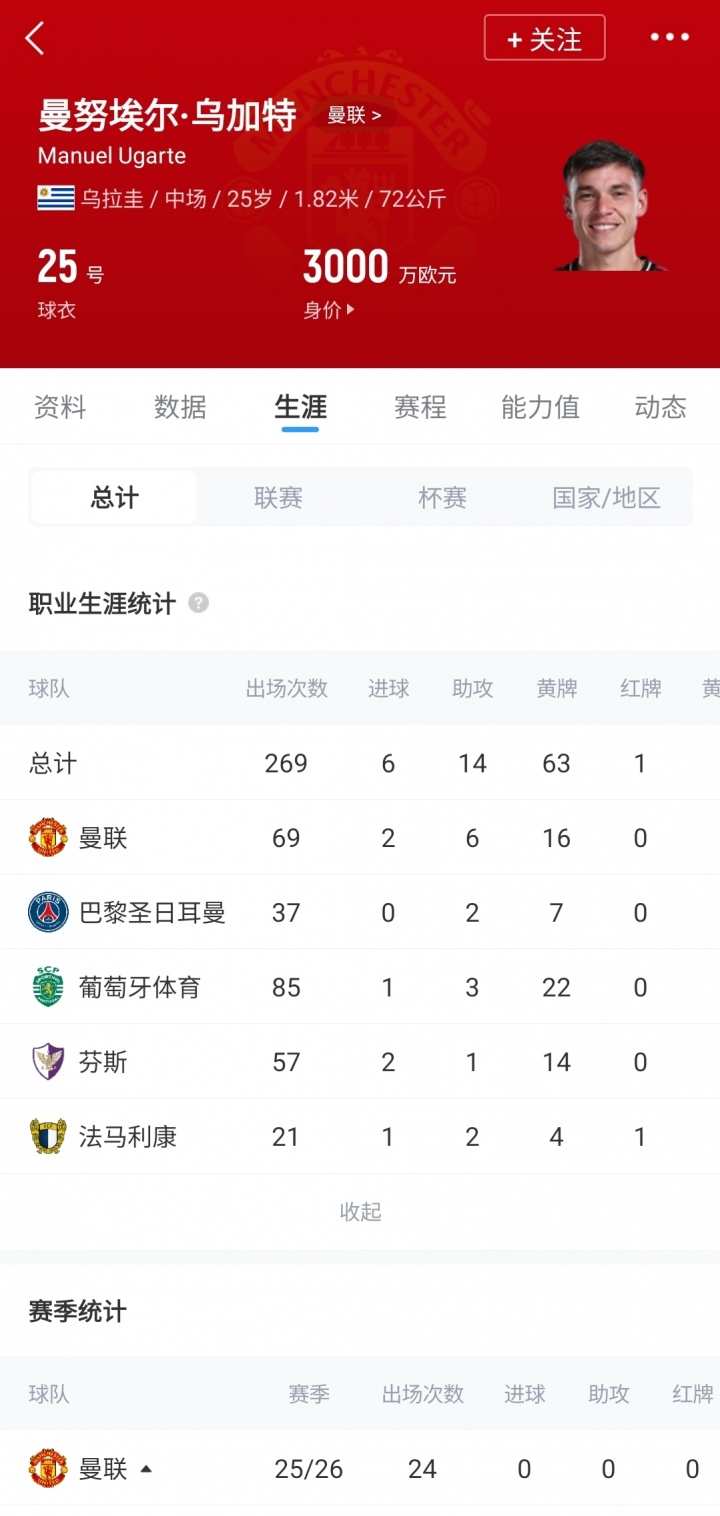This screenshot has height=1516, width=720.
Task: Switch to the 数据 tab
Action: pyautogui.click(x=180, y=407)
